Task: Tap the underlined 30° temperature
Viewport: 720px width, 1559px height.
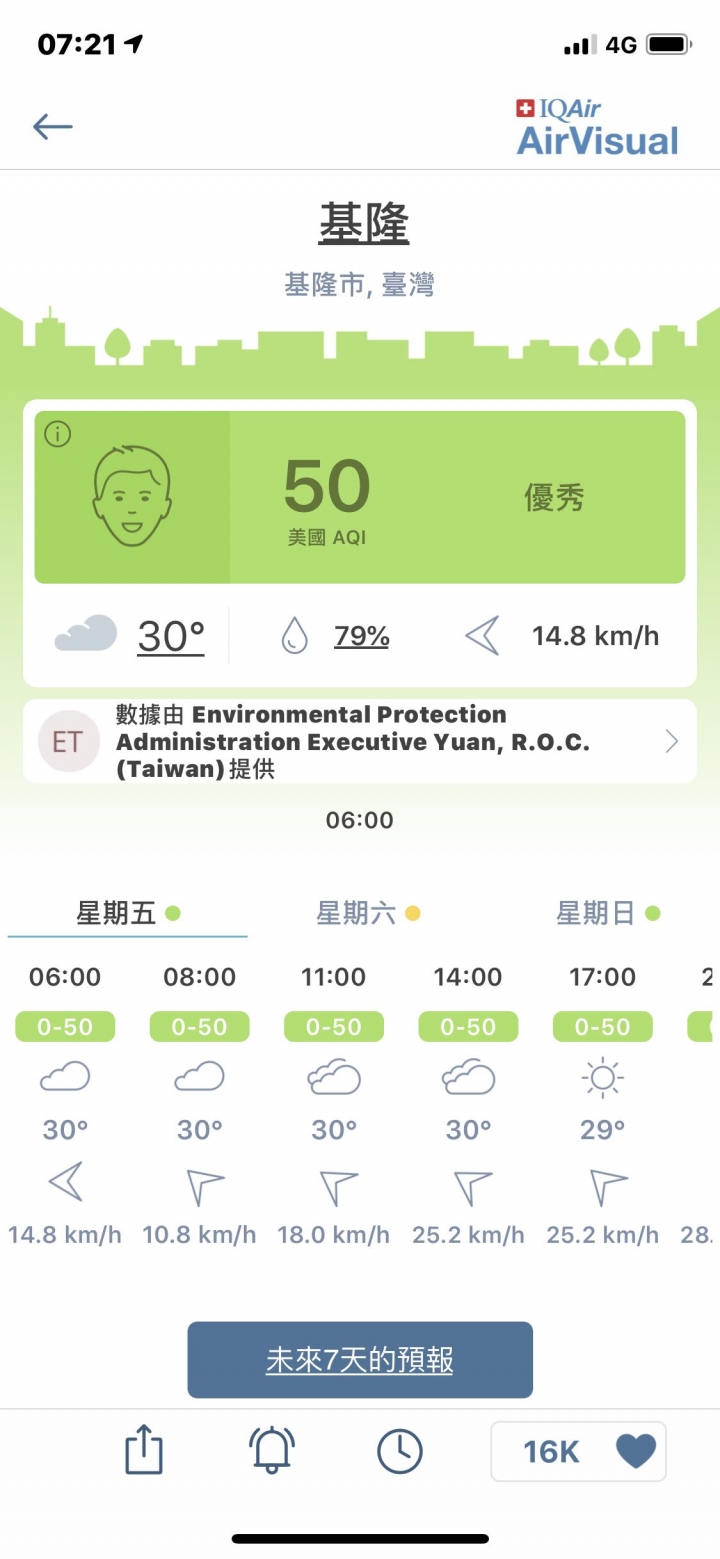Action: 171,637
